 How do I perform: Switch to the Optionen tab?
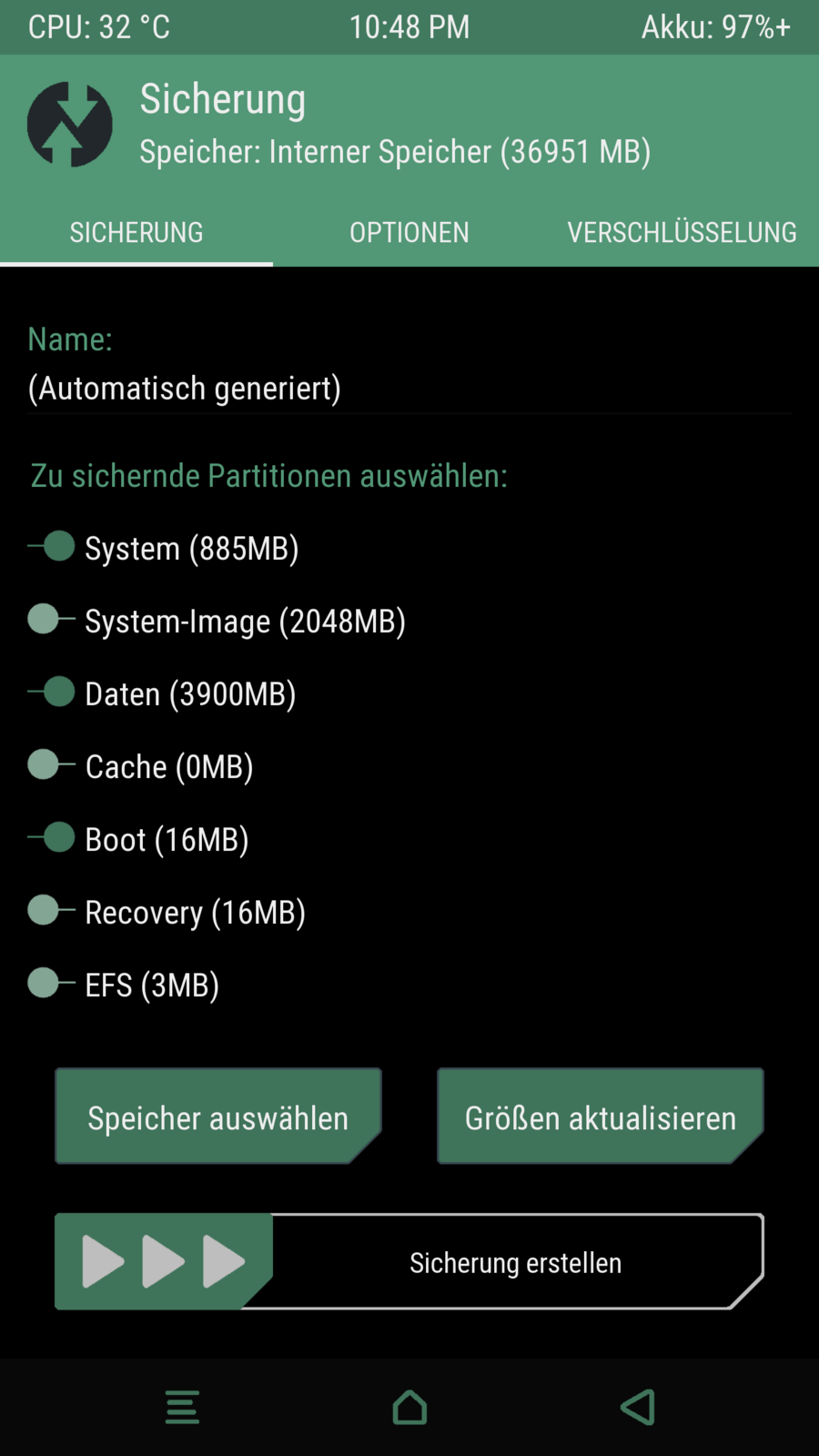409,232
